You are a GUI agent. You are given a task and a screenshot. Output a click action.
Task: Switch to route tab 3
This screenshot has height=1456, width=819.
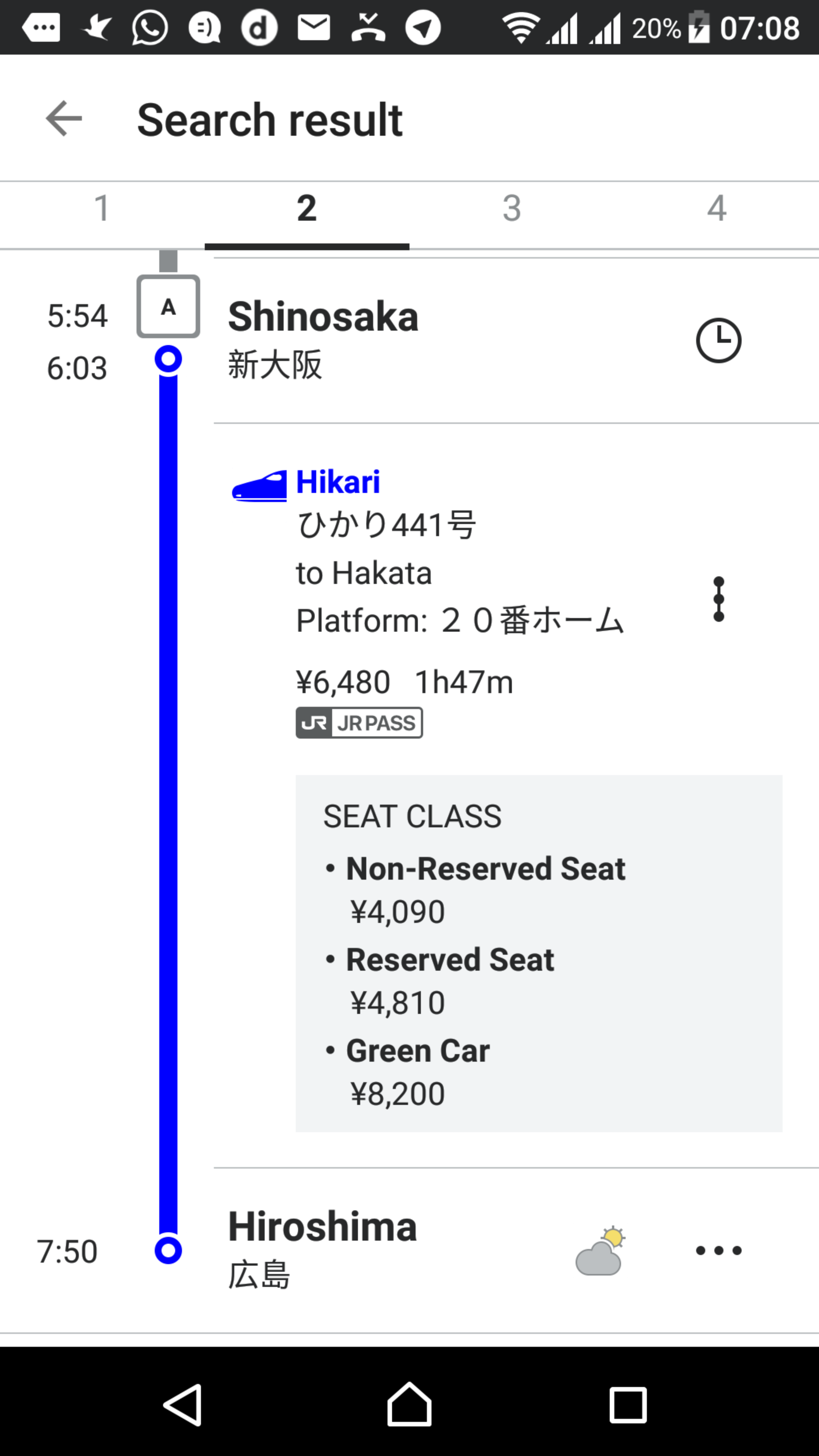(x=511, y=209)
